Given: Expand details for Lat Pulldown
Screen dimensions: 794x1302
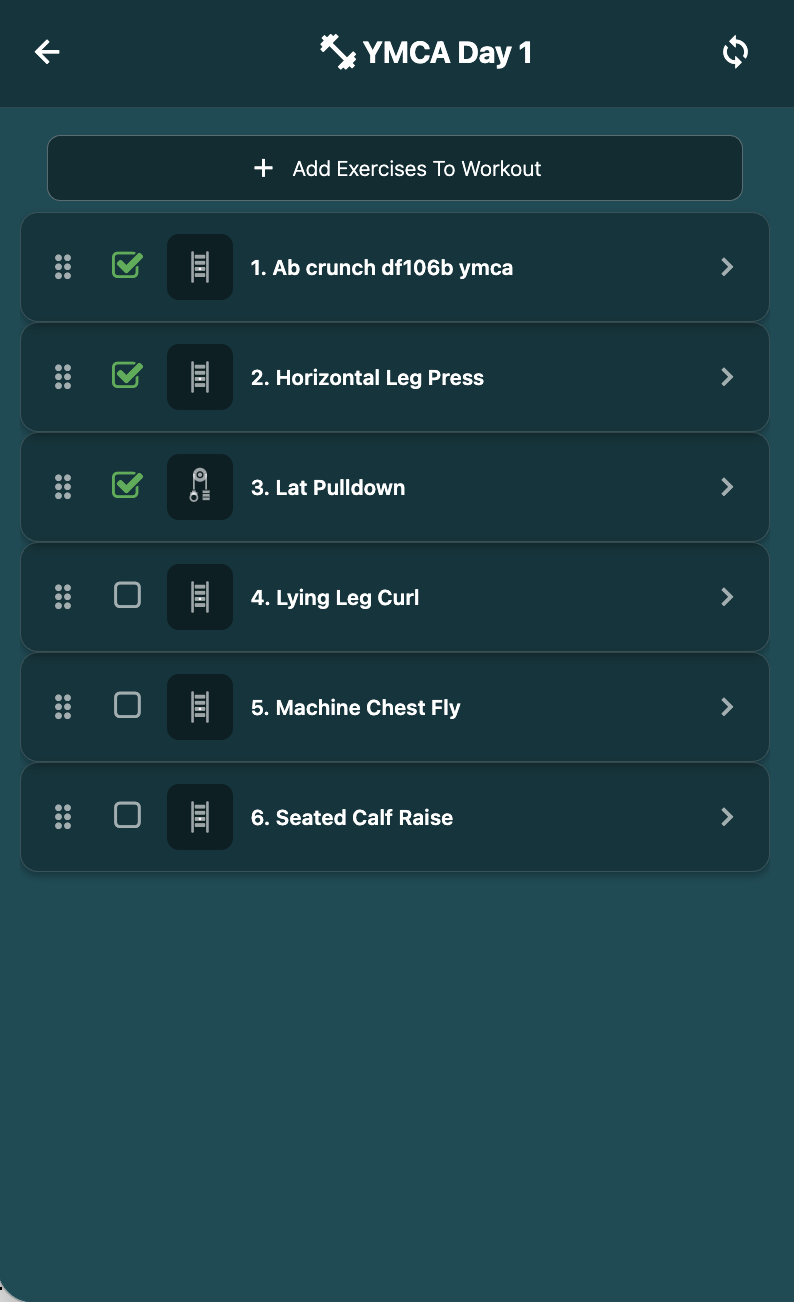Looking at the screenshot, I should (x=727, y=487).
